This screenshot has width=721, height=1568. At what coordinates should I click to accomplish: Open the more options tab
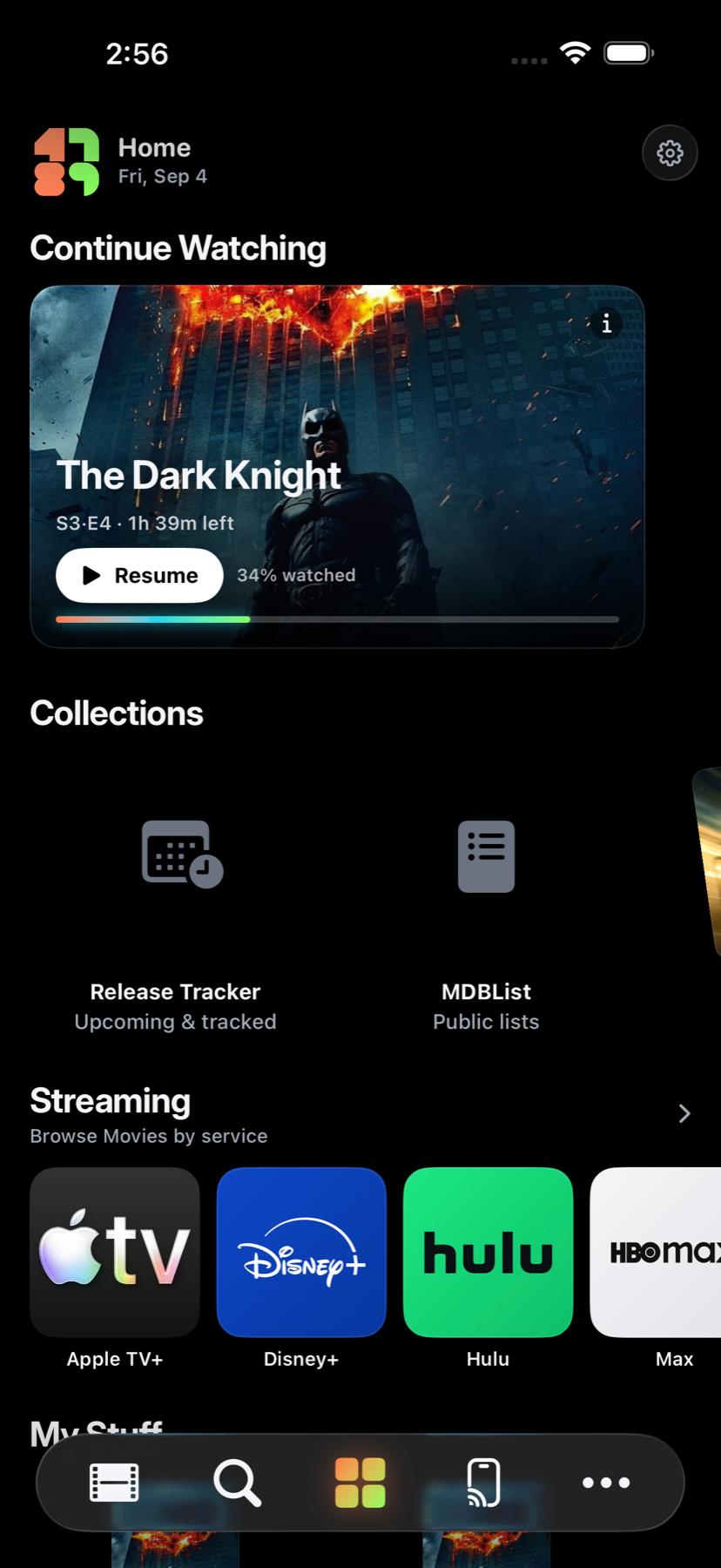[606, 1483]
